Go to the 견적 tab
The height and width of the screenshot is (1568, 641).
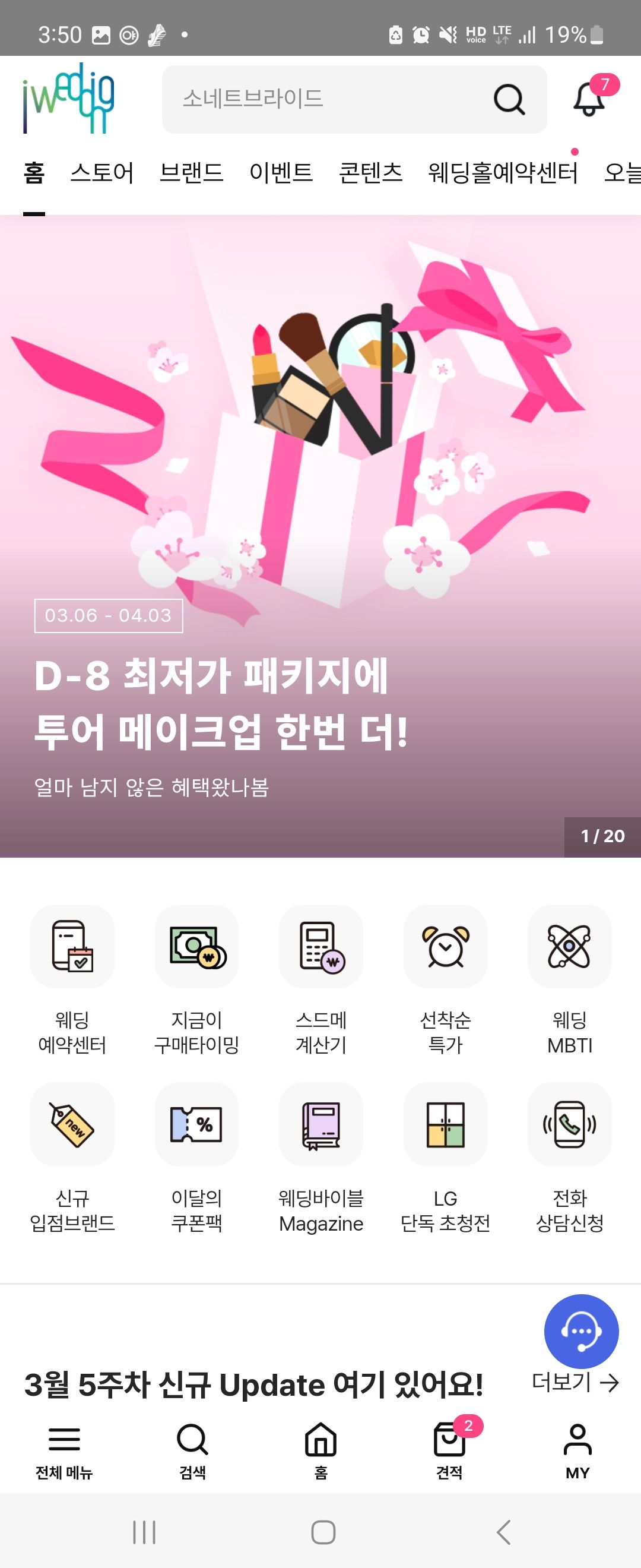coord(449,1451)
